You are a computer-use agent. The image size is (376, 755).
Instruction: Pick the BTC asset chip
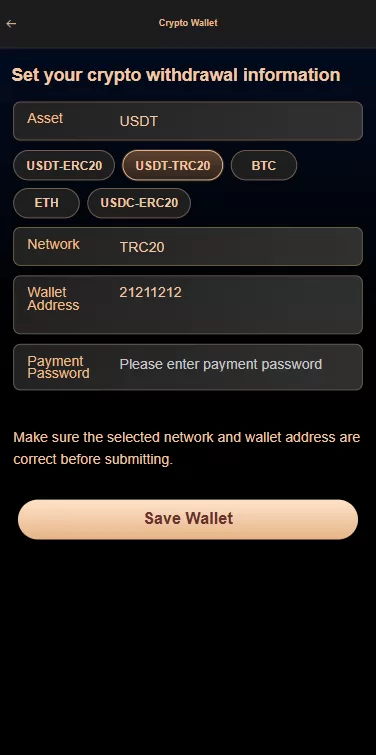coord(264,166)
